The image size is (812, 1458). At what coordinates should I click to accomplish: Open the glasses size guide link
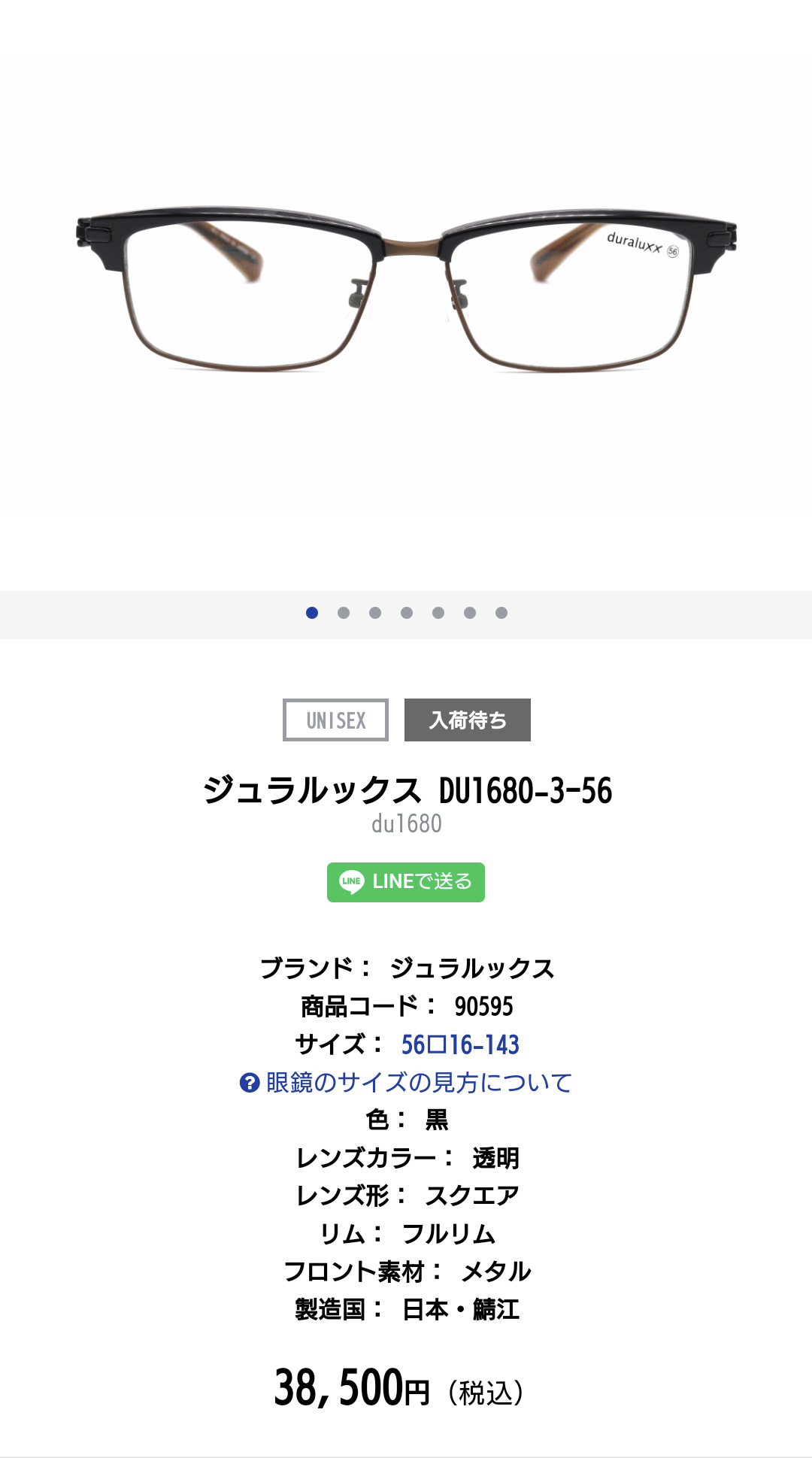click(x=406, y=1083)
